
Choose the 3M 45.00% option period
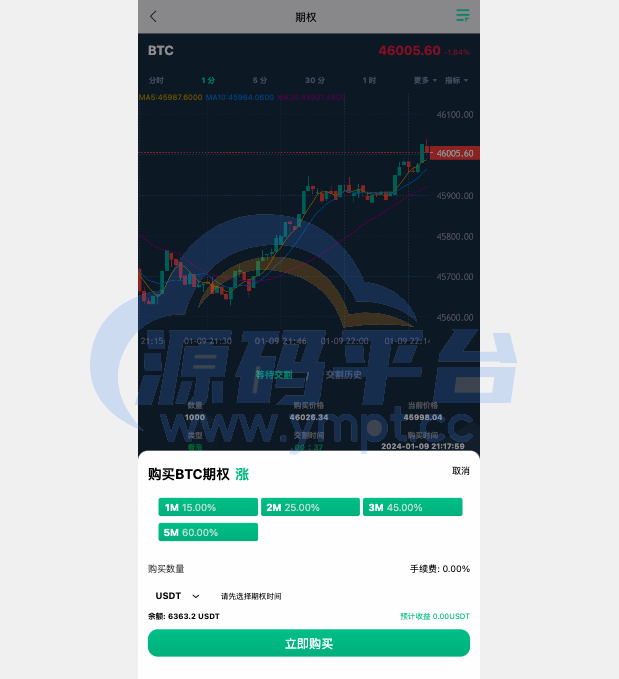tap(412, 508)
